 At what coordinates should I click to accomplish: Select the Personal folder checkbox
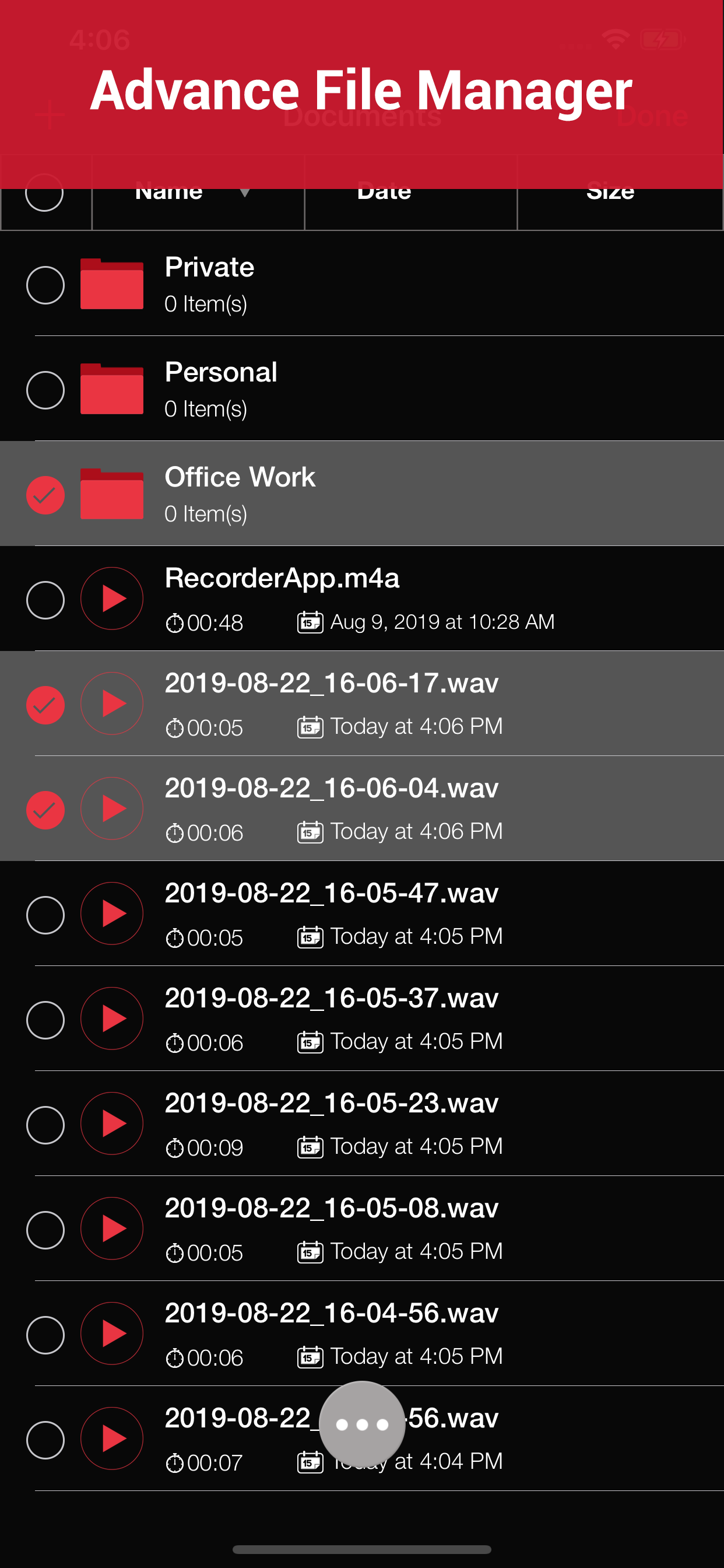click(45, 390)
